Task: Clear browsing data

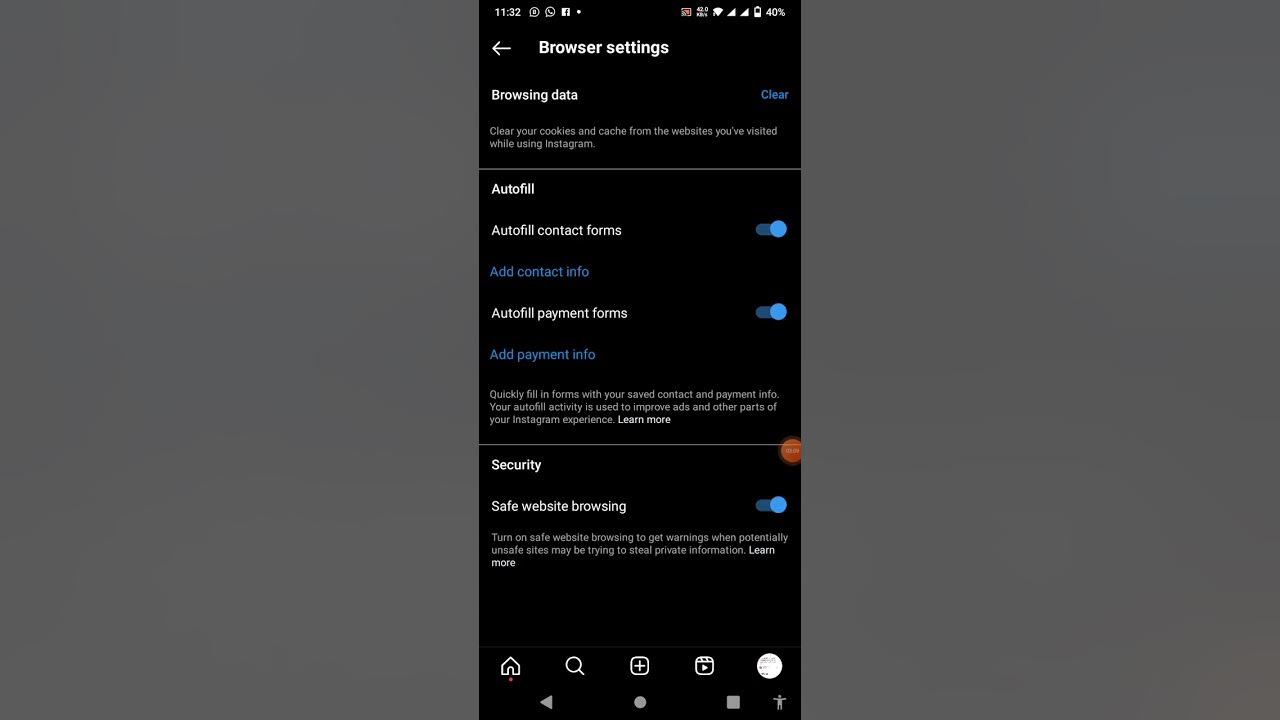Action: (x=774, y=95)
